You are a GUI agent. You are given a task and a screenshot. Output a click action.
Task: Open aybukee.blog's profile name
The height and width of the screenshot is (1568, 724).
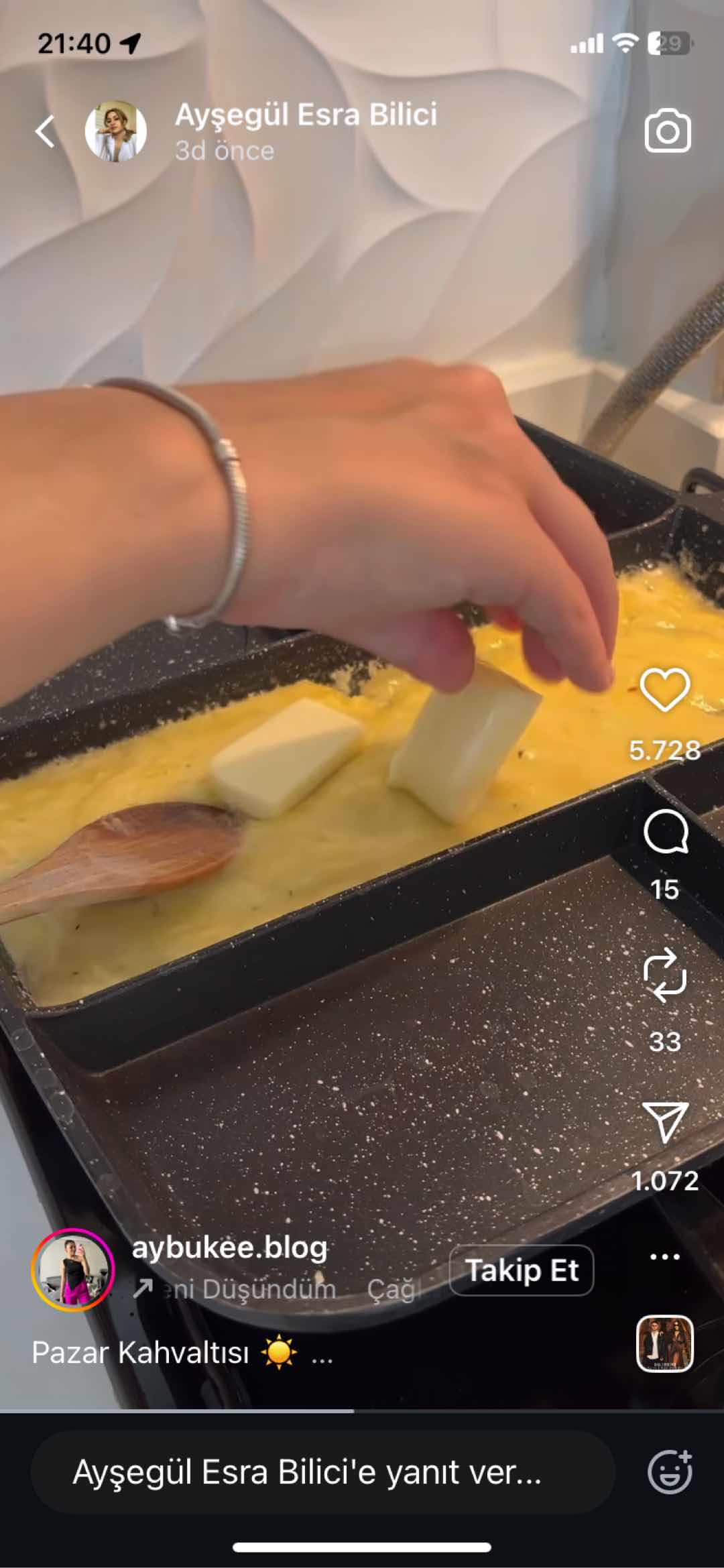tap(229, 1248)
